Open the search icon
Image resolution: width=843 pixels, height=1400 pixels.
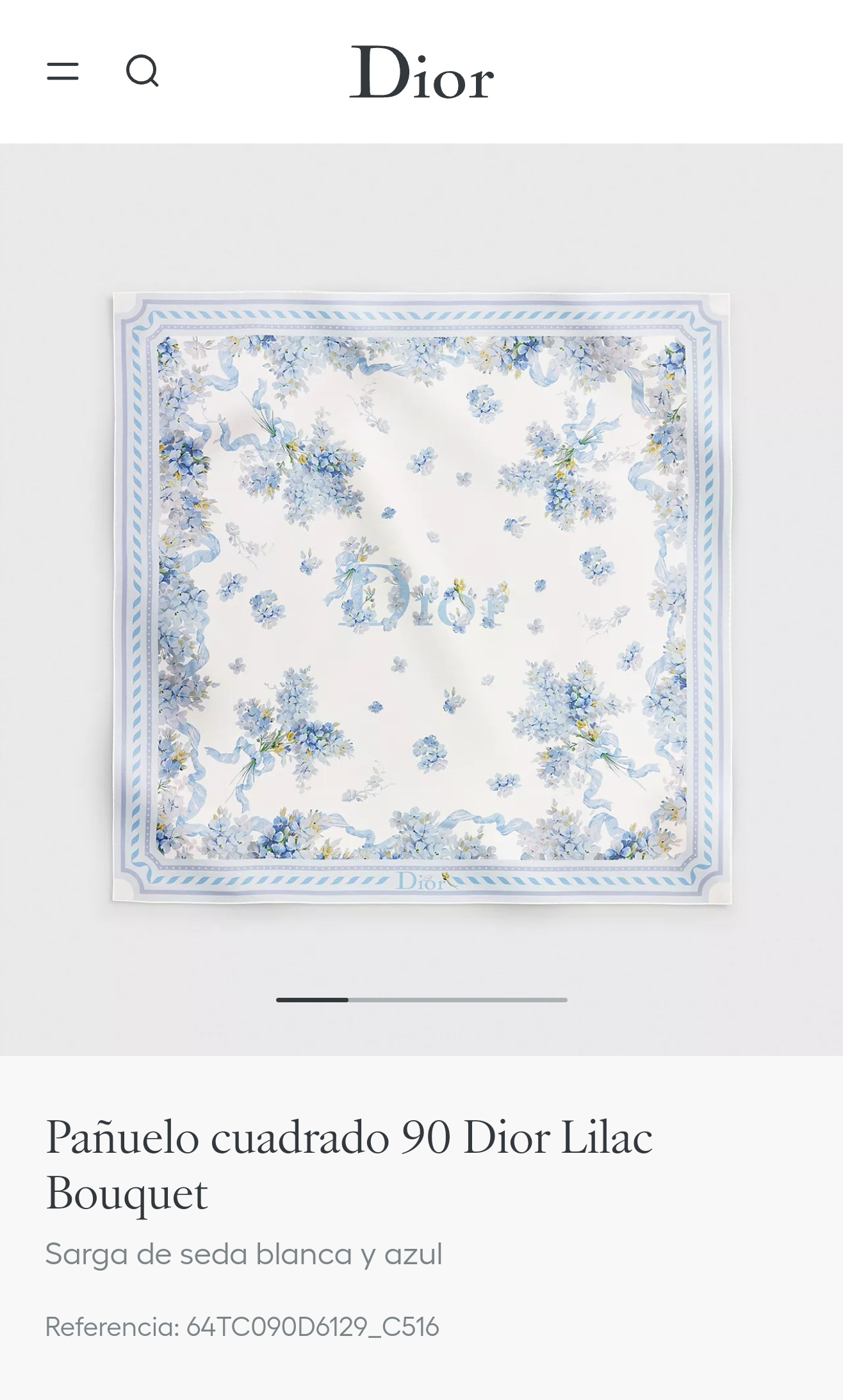coord(142,71)
